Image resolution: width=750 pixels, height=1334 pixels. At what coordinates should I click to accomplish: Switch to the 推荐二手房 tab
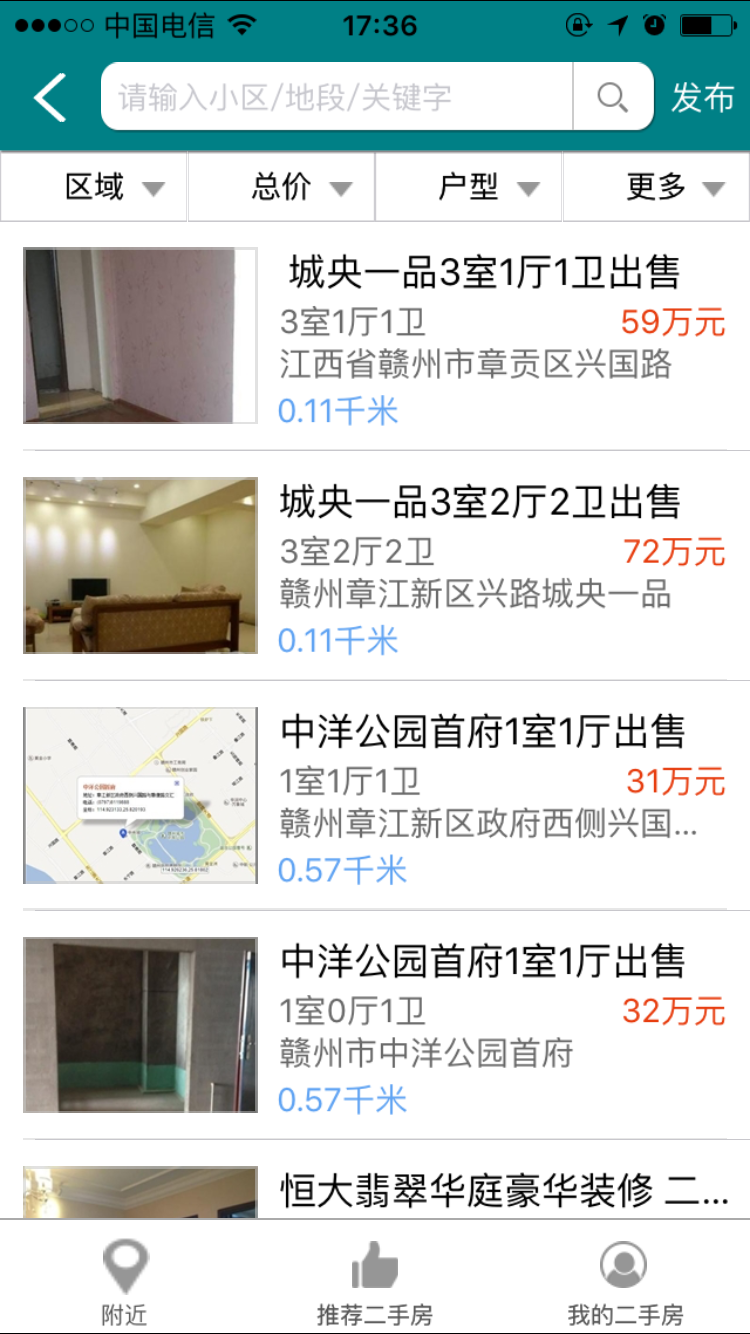point(374,1290)
